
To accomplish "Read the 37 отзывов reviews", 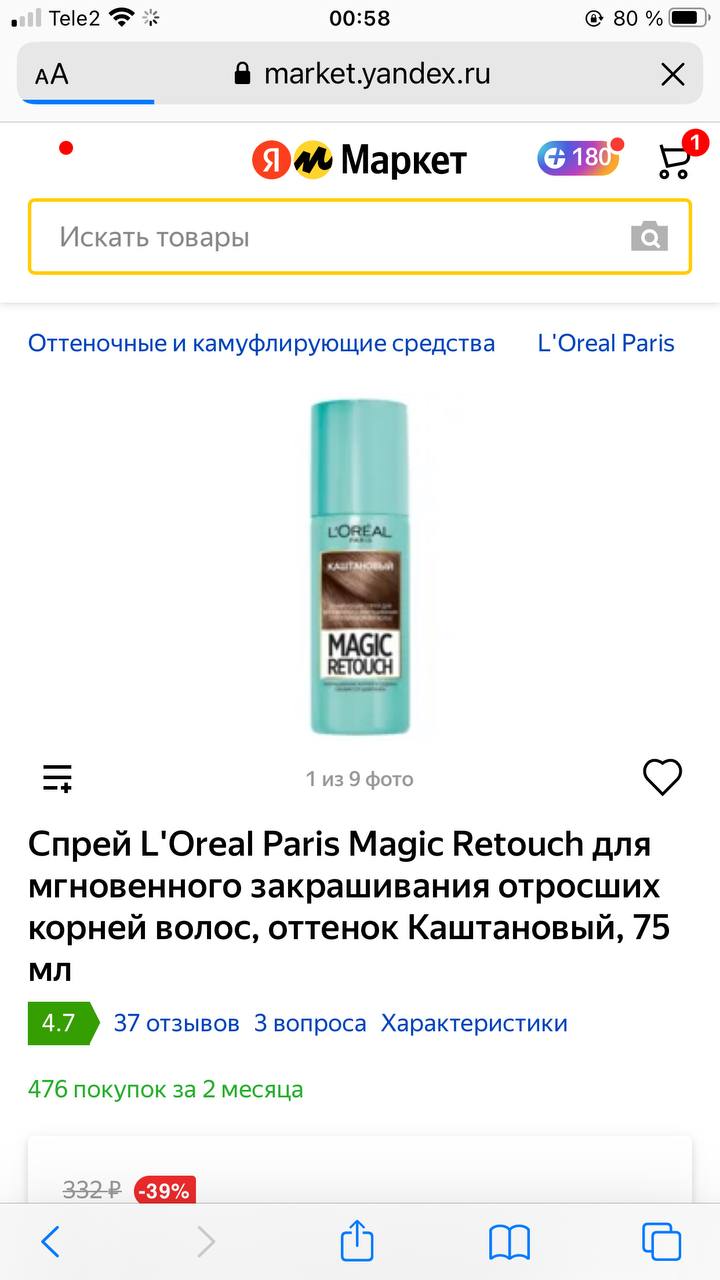I will pyautogui.click(x=177, y=1023).
